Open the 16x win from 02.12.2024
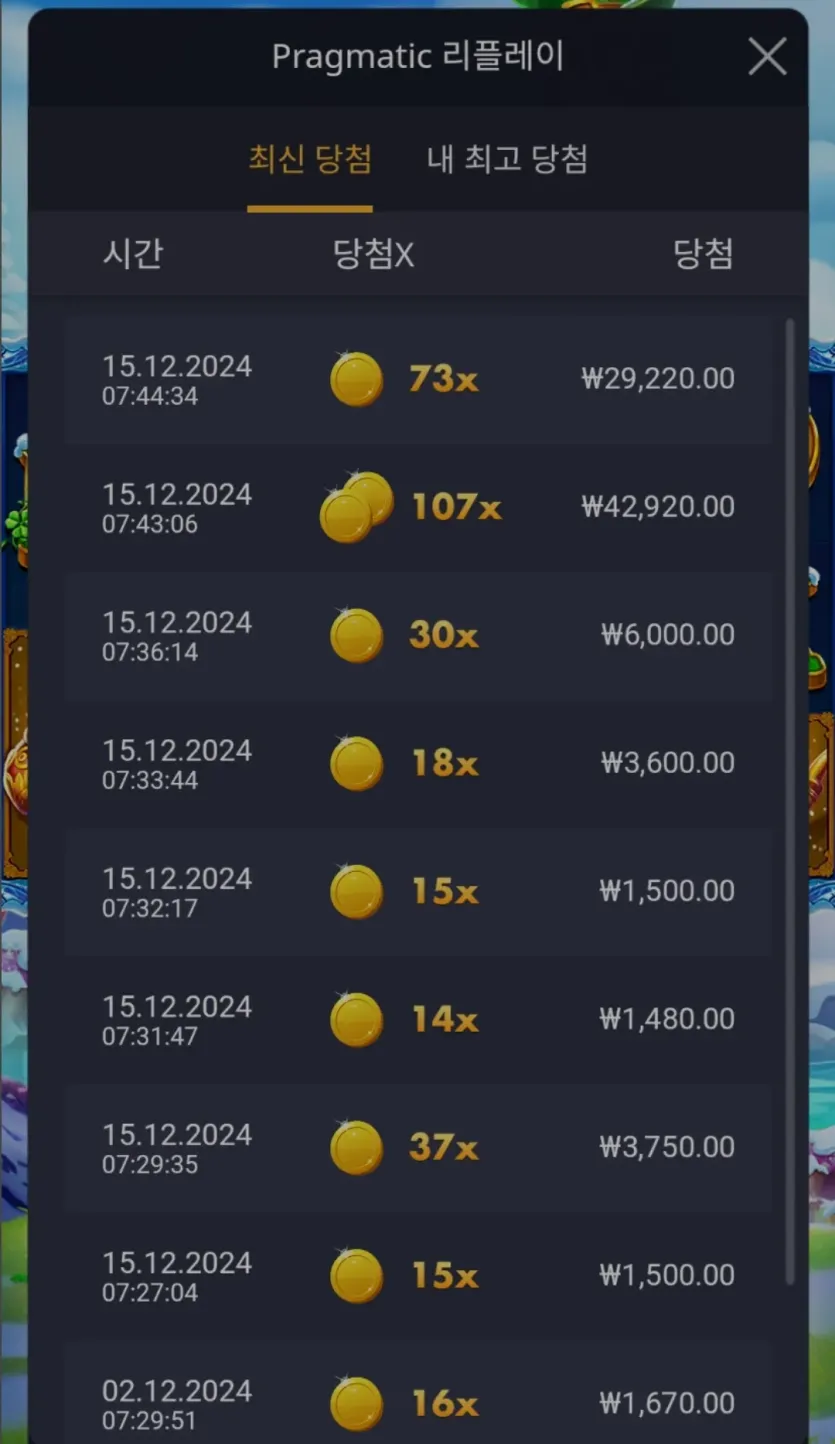 coord(418,1402)
